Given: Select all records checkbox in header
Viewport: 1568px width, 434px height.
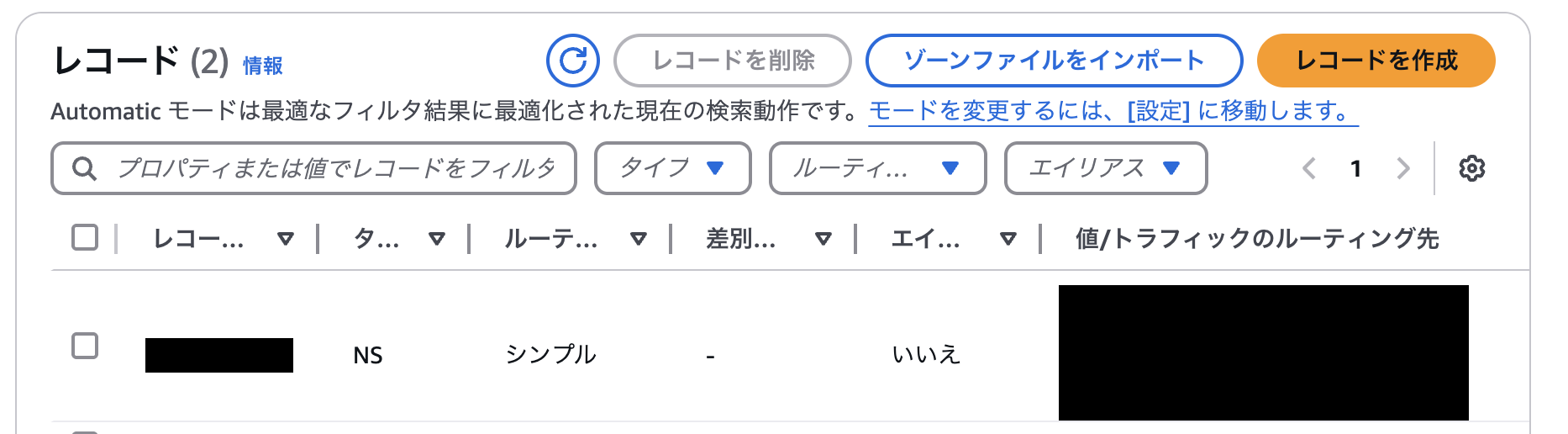Looking at the screenshot, I should coord(85,238).
